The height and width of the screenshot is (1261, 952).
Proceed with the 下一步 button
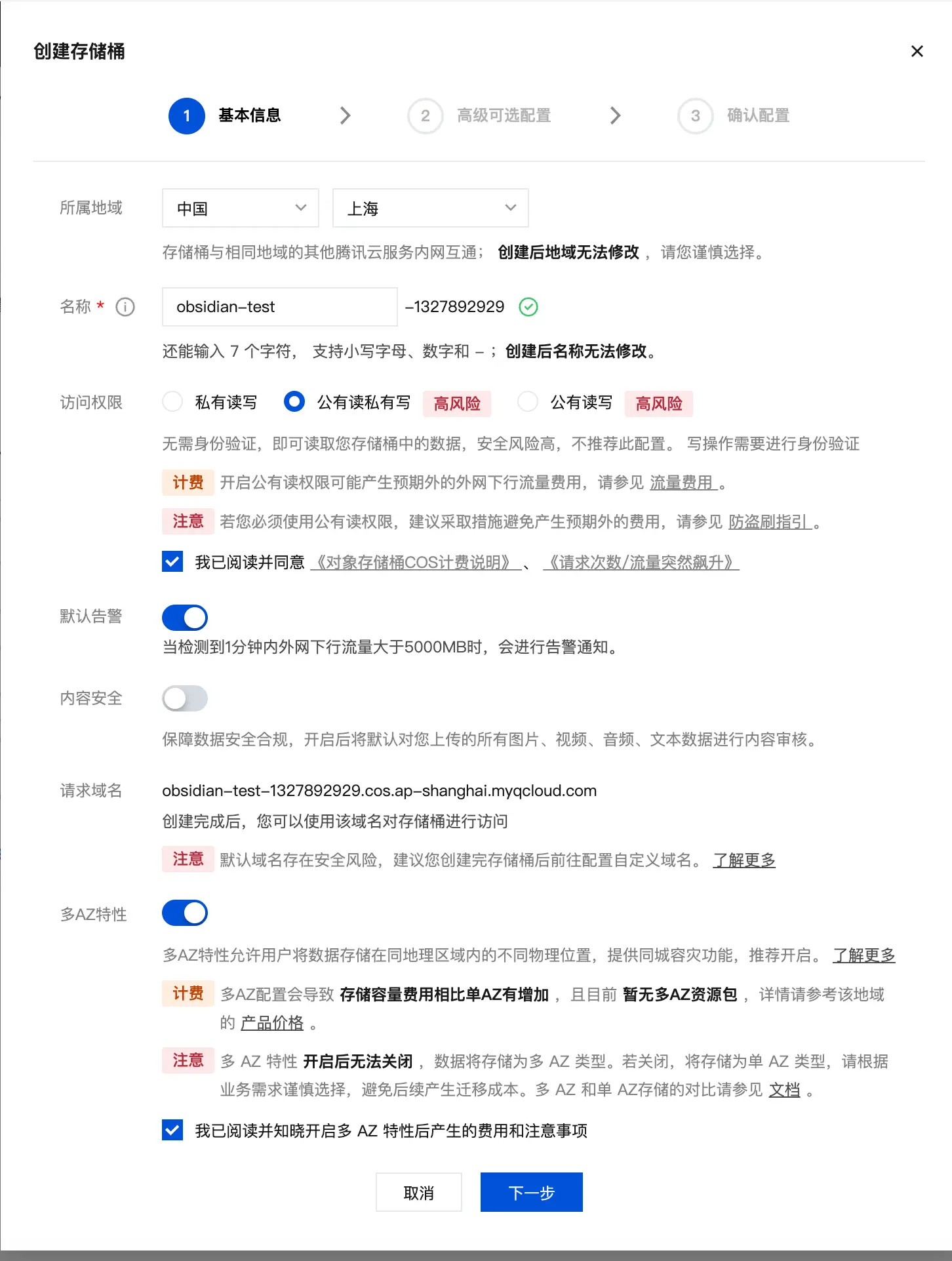point(531,1192)
